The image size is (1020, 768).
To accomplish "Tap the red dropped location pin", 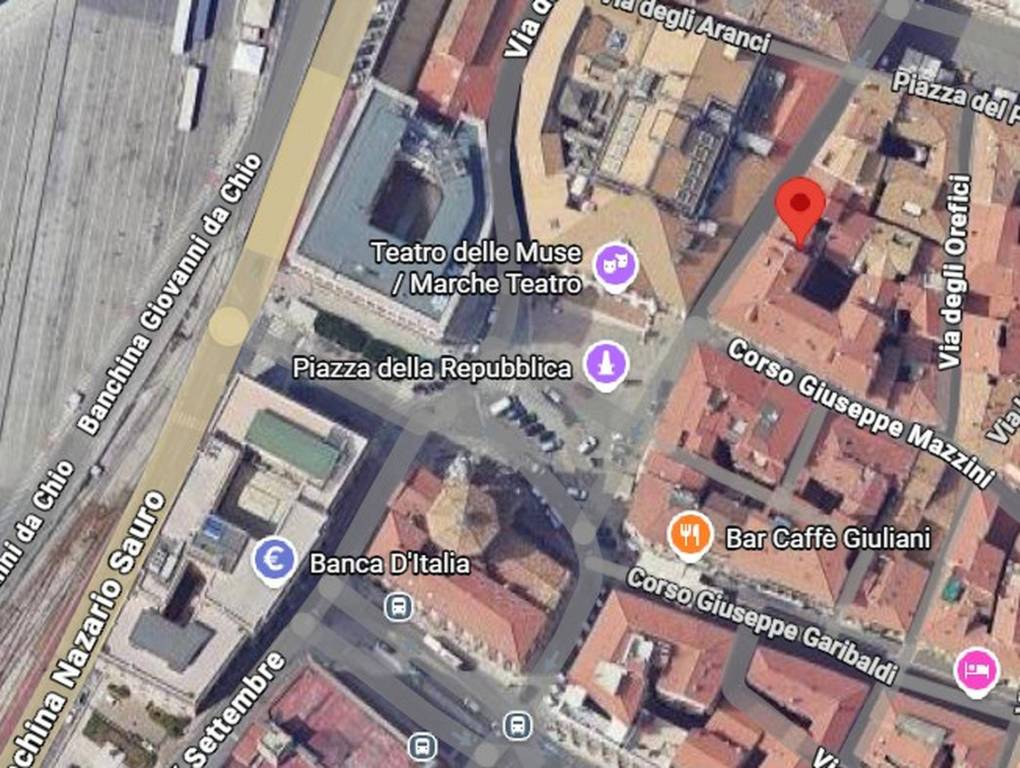I will point(801,207).
